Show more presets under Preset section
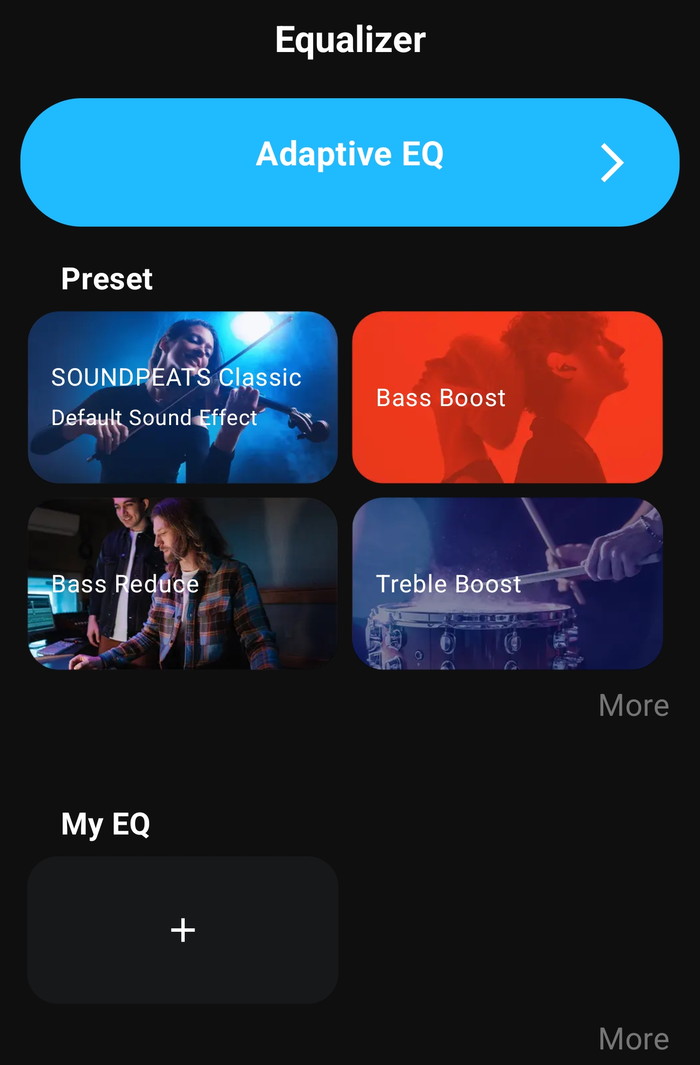Viewport: 700px width, 1065px height. (633, 705)
